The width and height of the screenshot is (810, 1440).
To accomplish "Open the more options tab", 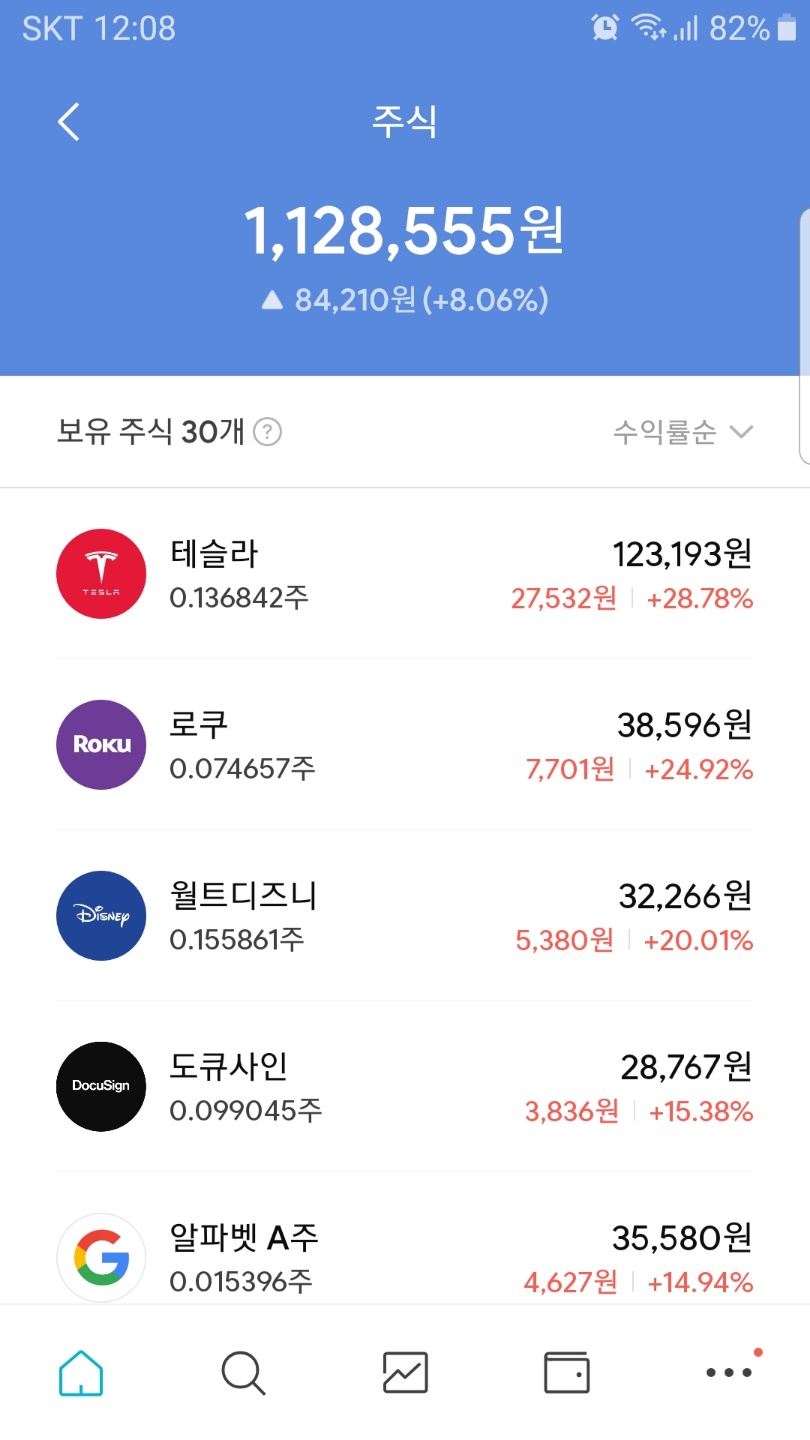I will point(729,1372).
